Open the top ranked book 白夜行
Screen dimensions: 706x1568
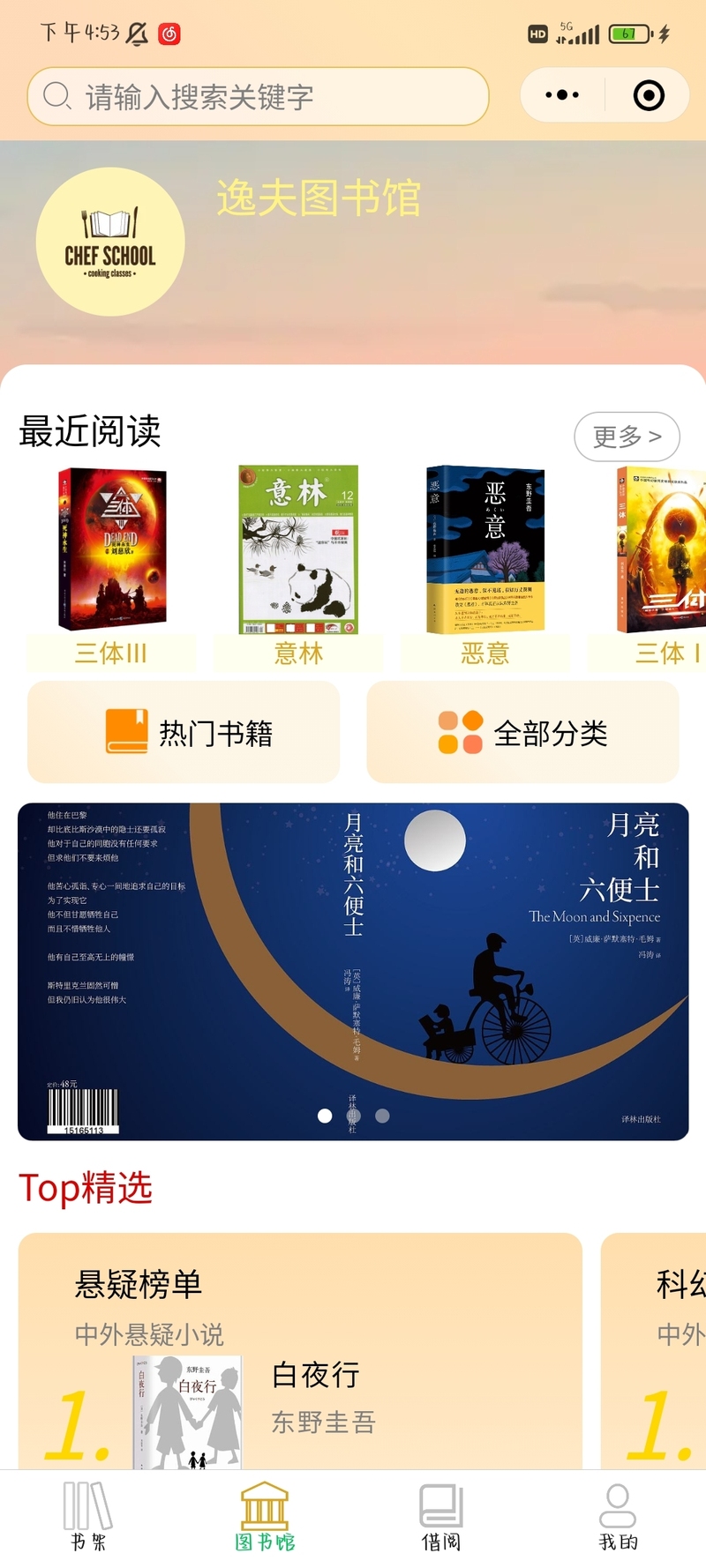(315, 1375)
